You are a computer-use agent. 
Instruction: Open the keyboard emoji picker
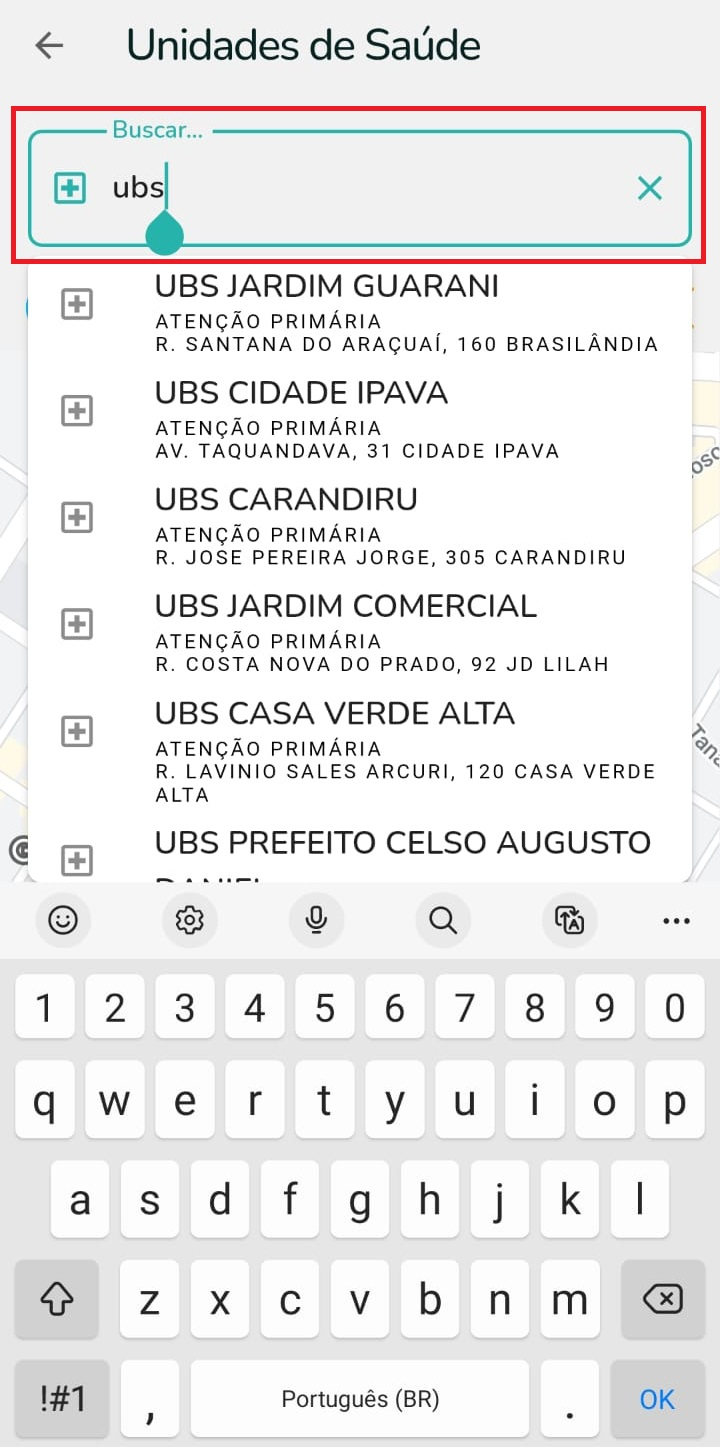pyautogui.click(x=63, y=920)
